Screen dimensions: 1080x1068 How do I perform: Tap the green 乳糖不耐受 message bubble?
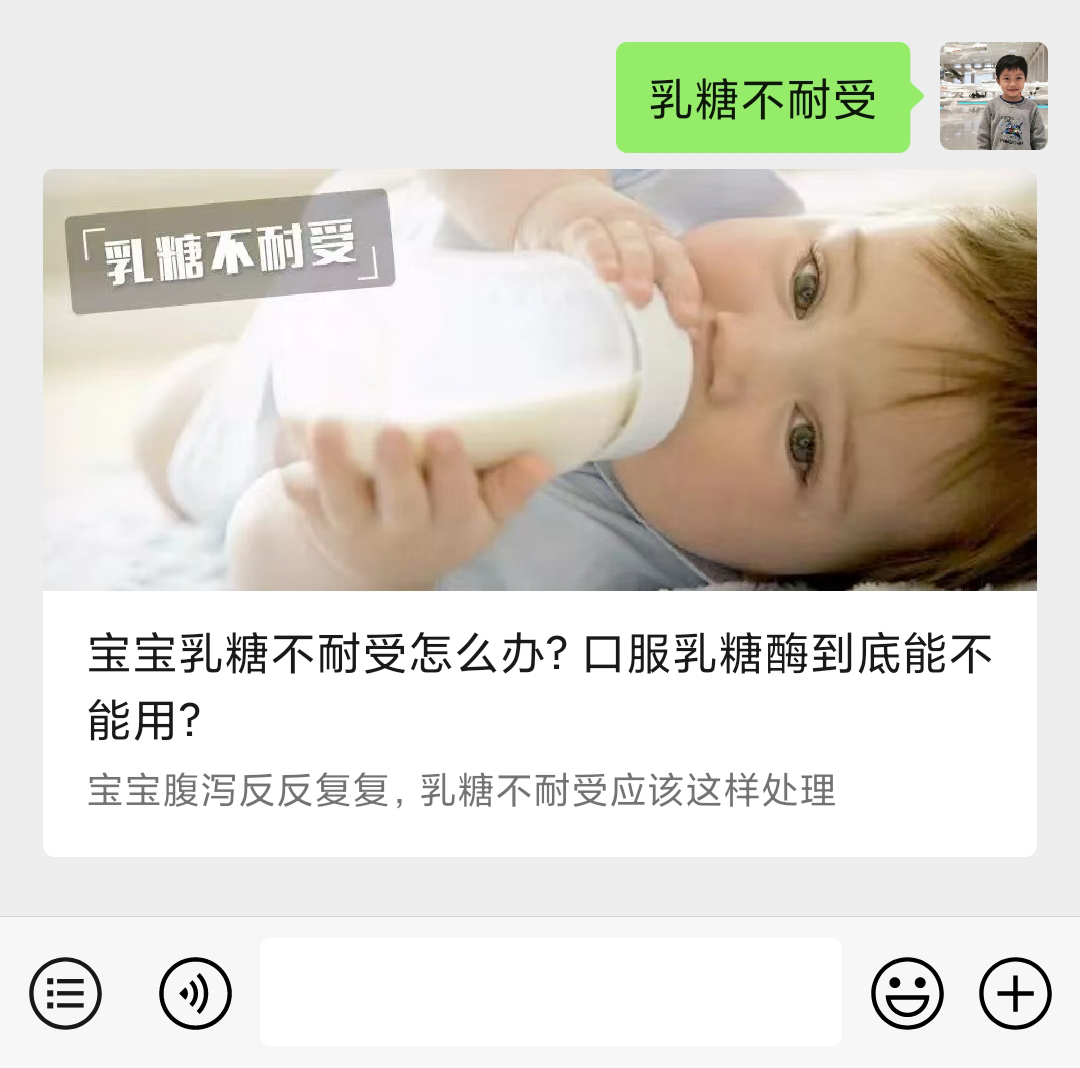coord(762,98)
